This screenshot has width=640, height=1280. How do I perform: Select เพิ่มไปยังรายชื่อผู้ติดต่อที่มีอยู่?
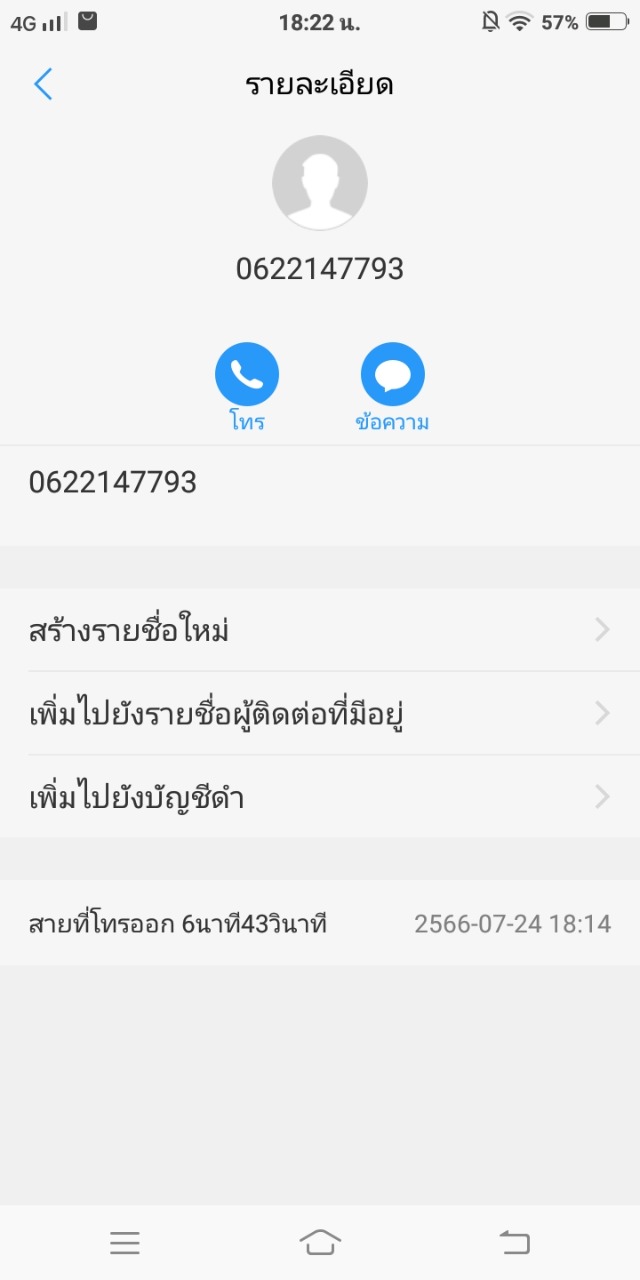(320, 714)
